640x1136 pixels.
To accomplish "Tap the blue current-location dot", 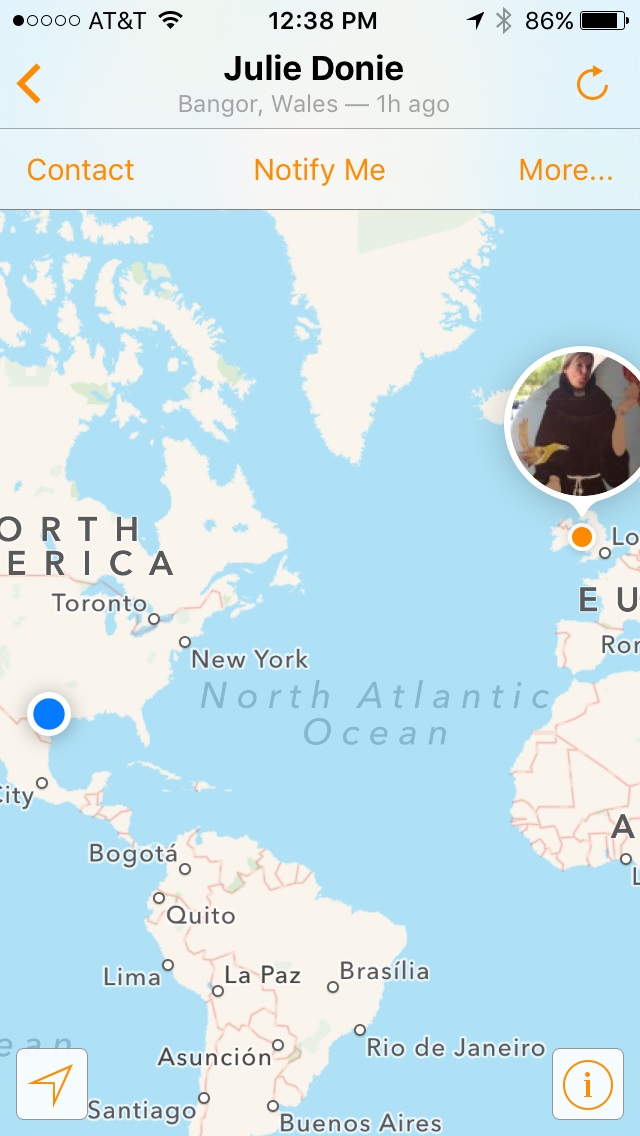I will click(x=49, y=713).
